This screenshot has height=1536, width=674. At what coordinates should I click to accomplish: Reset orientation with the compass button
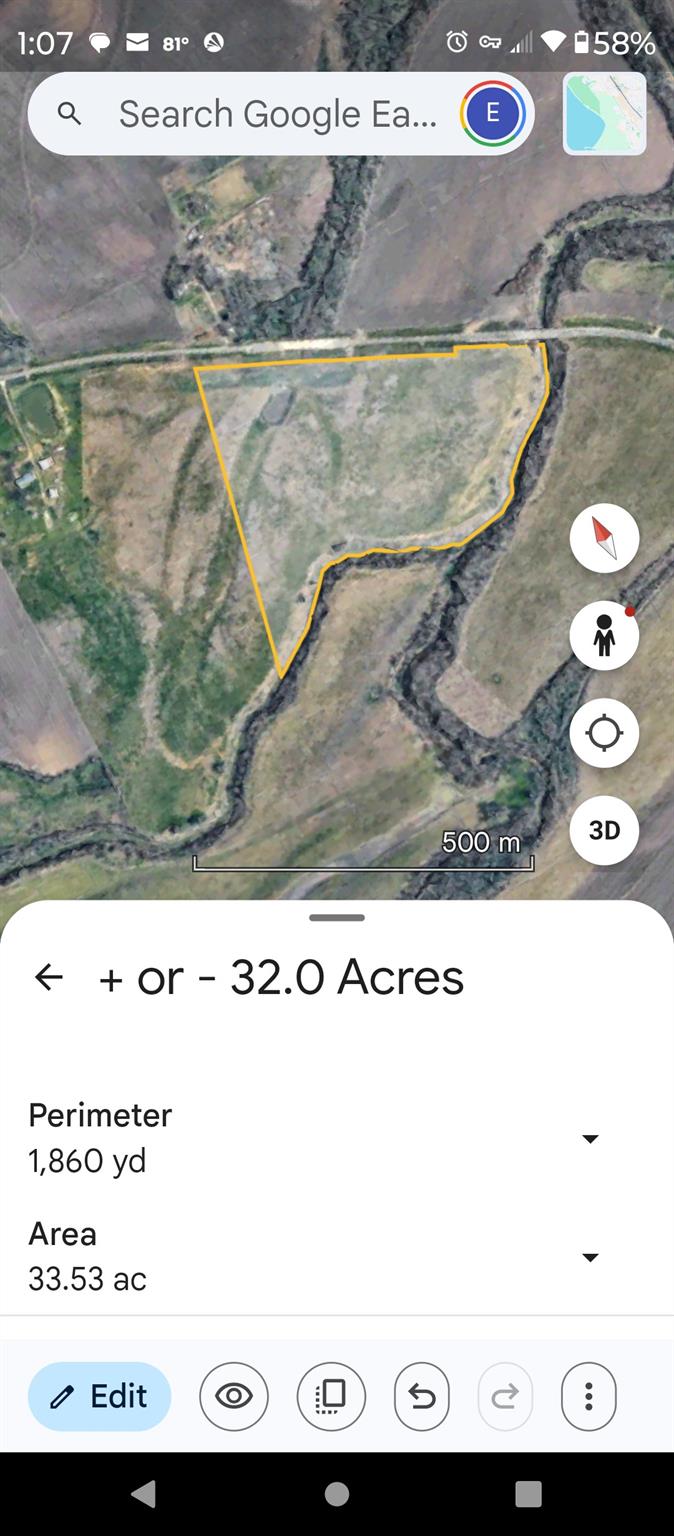click(604, 538)
